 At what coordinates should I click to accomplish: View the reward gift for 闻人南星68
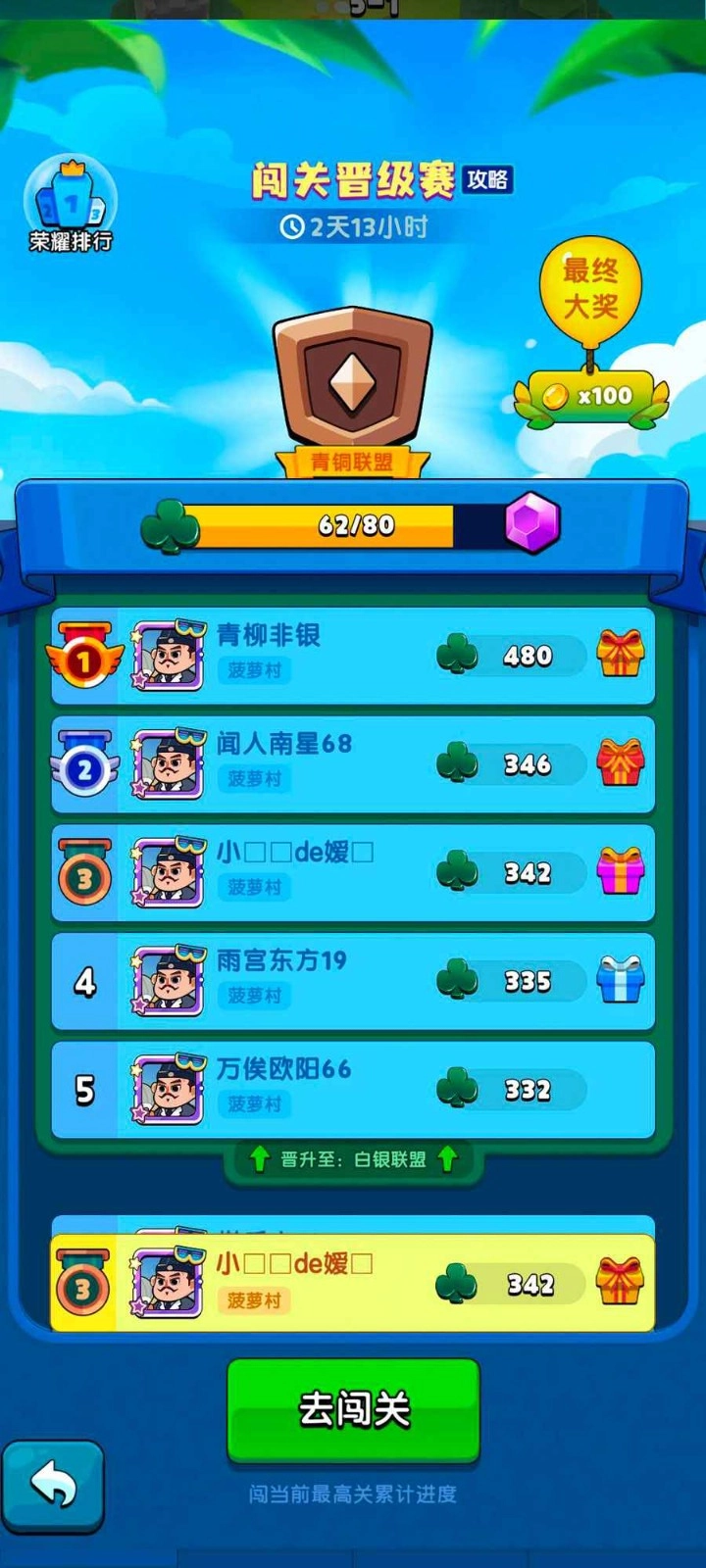pos(621,762)
